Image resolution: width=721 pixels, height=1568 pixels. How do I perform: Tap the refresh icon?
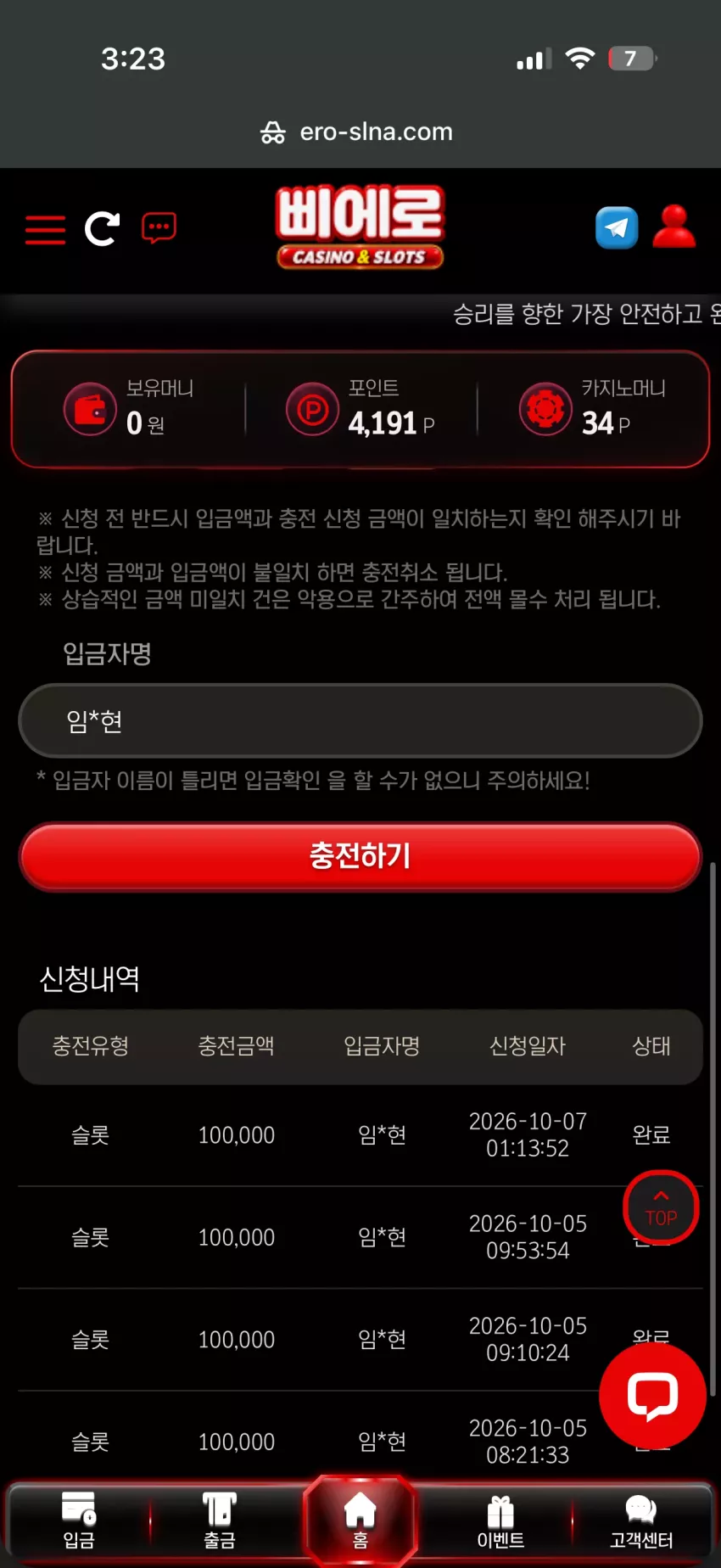[103, 229]
